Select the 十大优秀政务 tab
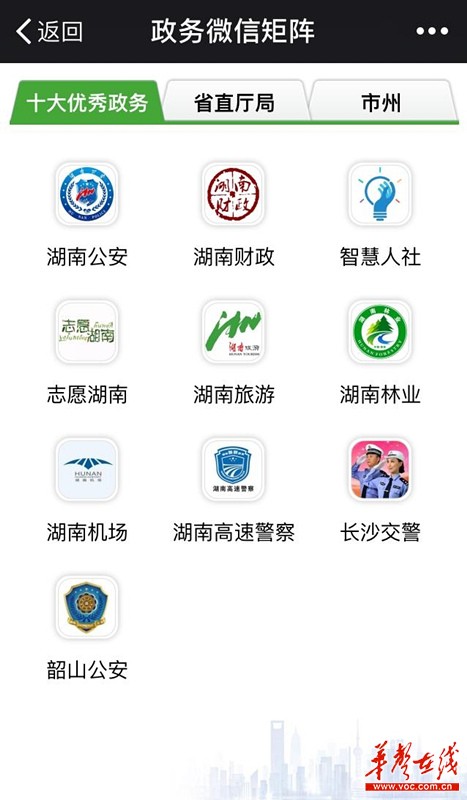Viewport: 467px width, 800px height. point(87,102)
